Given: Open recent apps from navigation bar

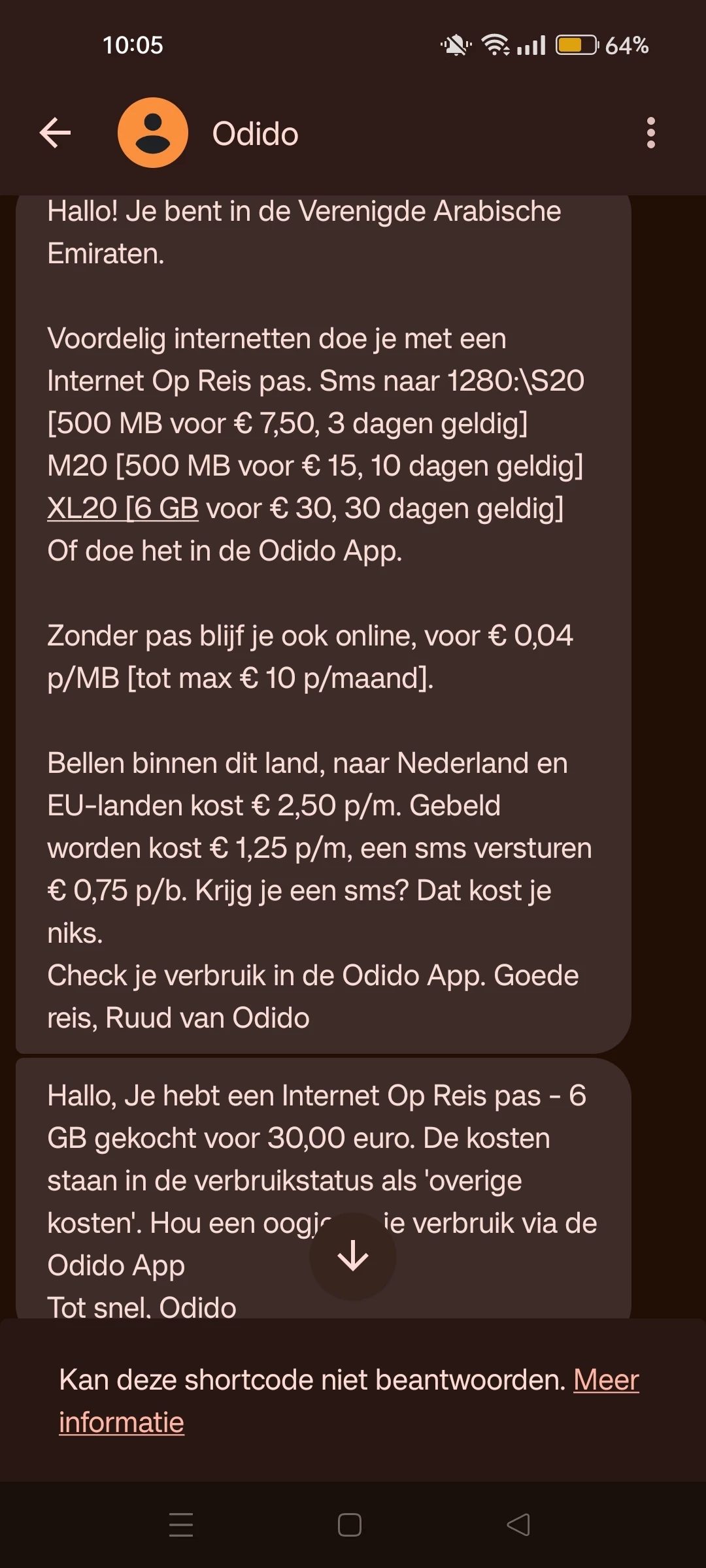Looking at the screenshot, I should 181,1525.
